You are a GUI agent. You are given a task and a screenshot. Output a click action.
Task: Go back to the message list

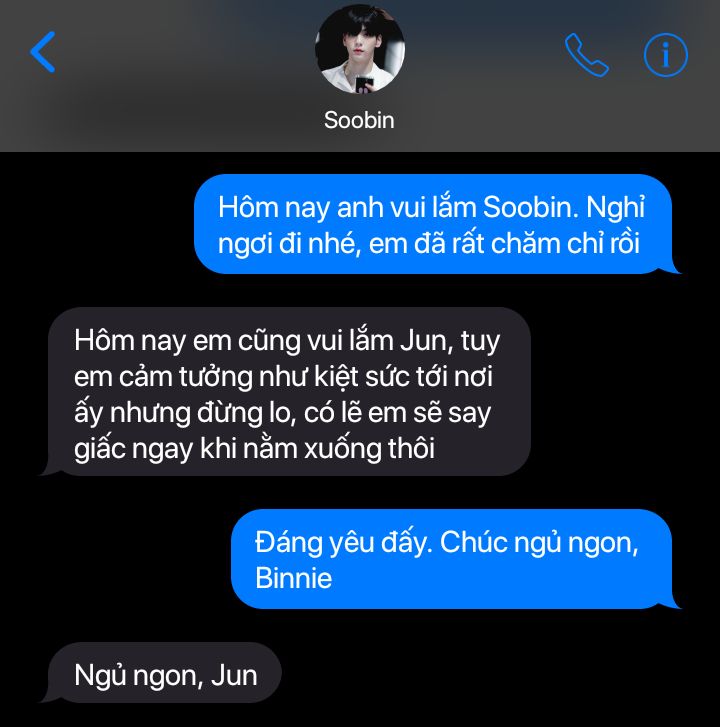click(43, 52)
